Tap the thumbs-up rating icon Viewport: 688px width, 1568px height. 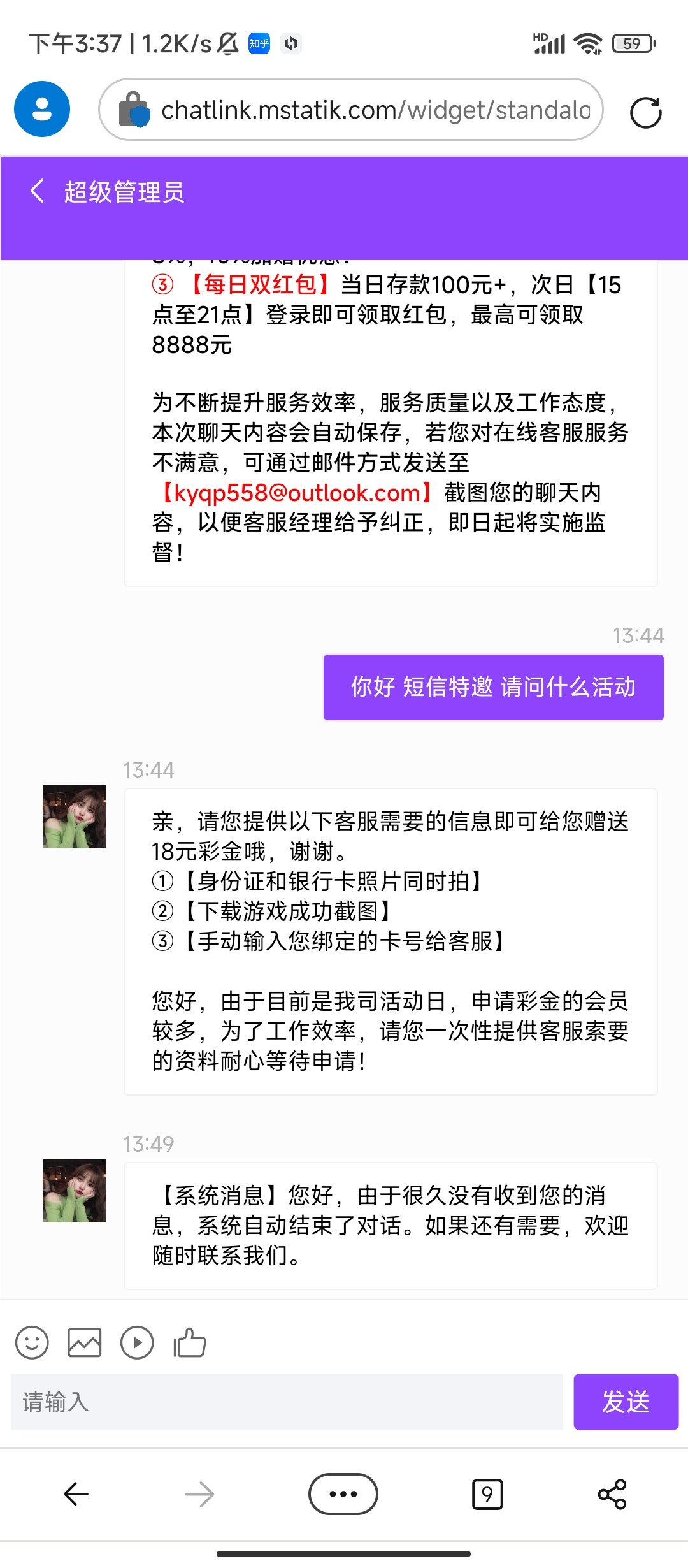pyautogui.click(x=189, y=1343)
